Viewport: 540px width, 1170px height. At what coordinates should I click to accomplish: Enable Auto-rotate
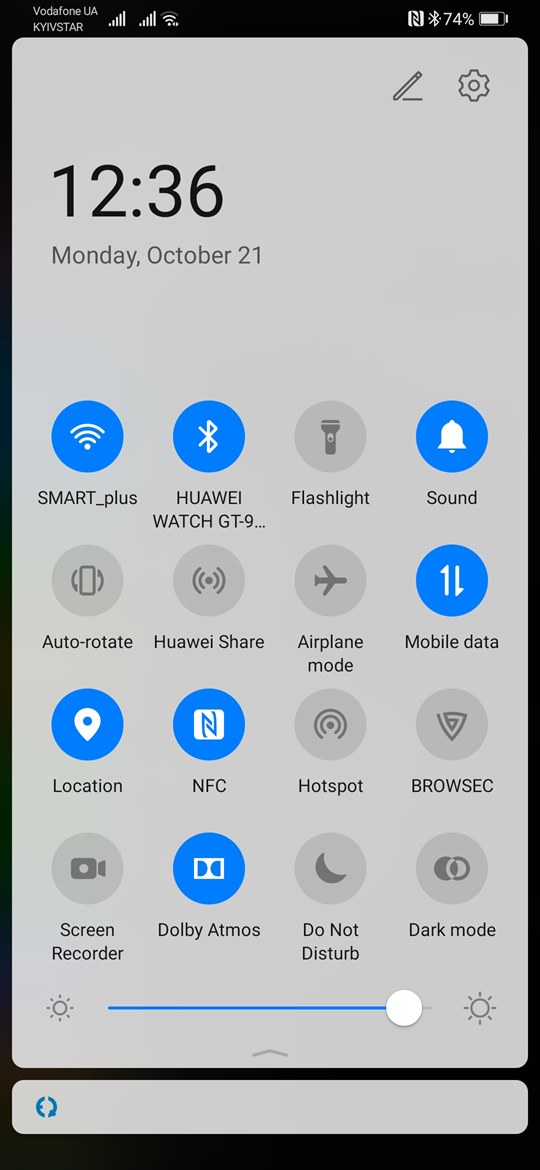click(87, 581)
